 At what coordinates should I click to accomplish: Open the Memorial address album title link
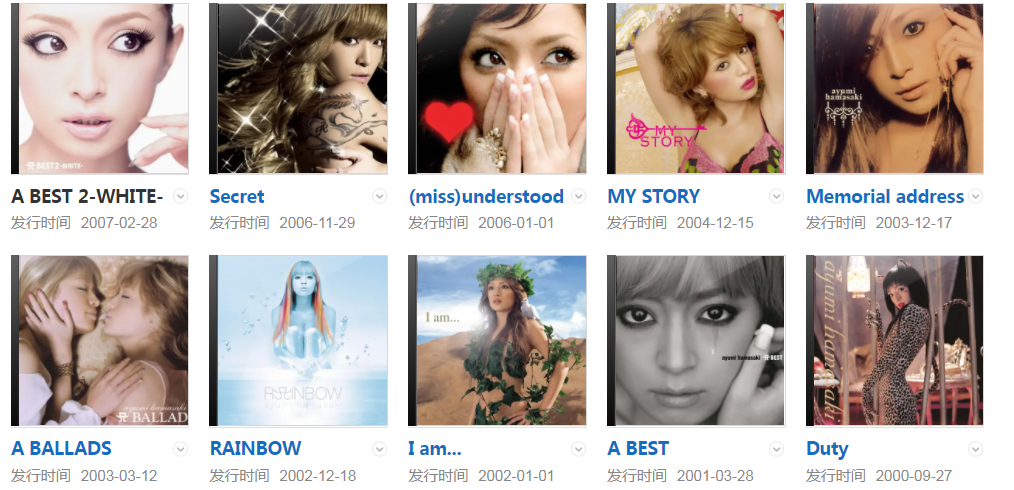click(x=885, y=196)
